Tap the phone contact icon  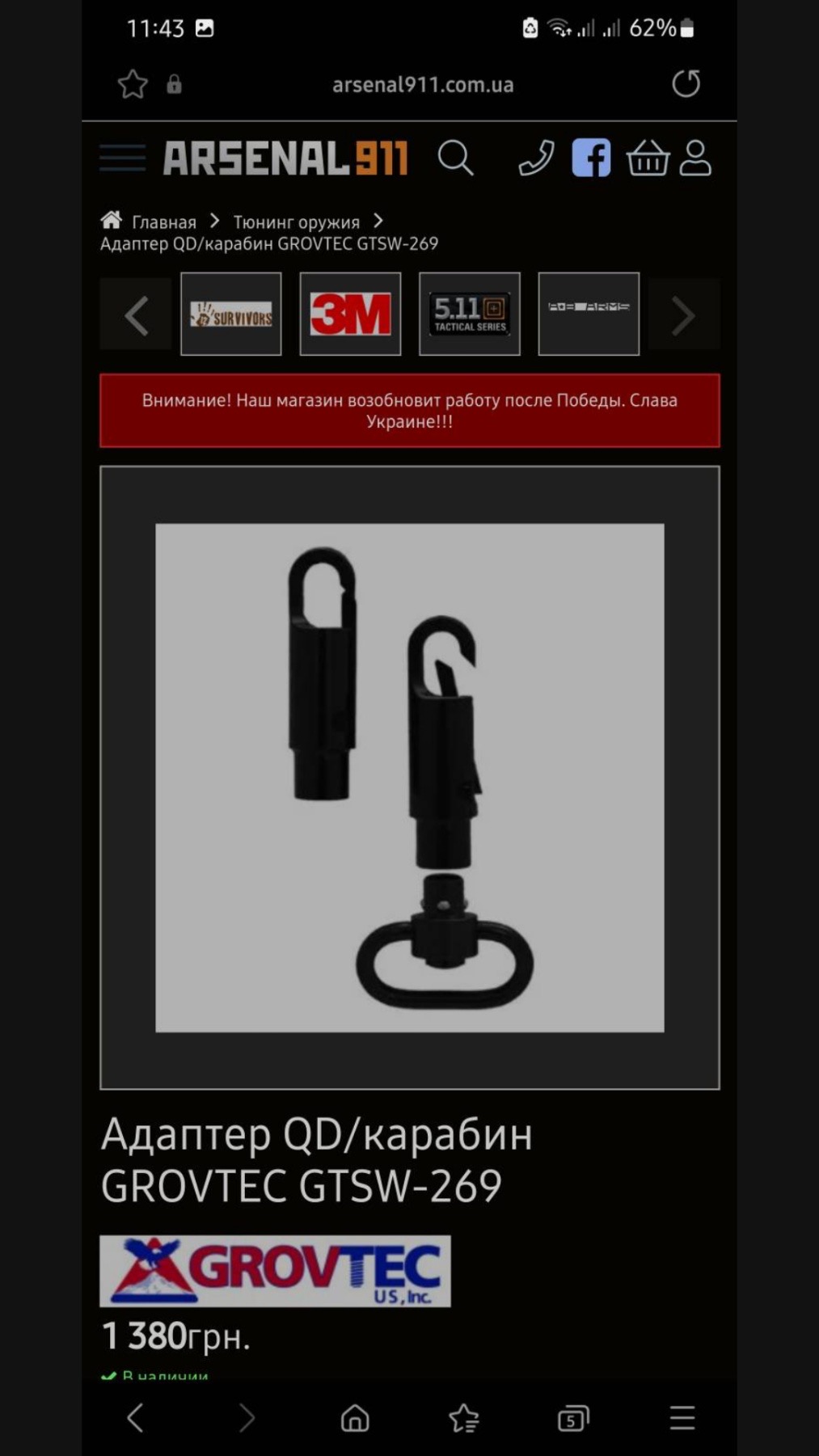[536, 158]
